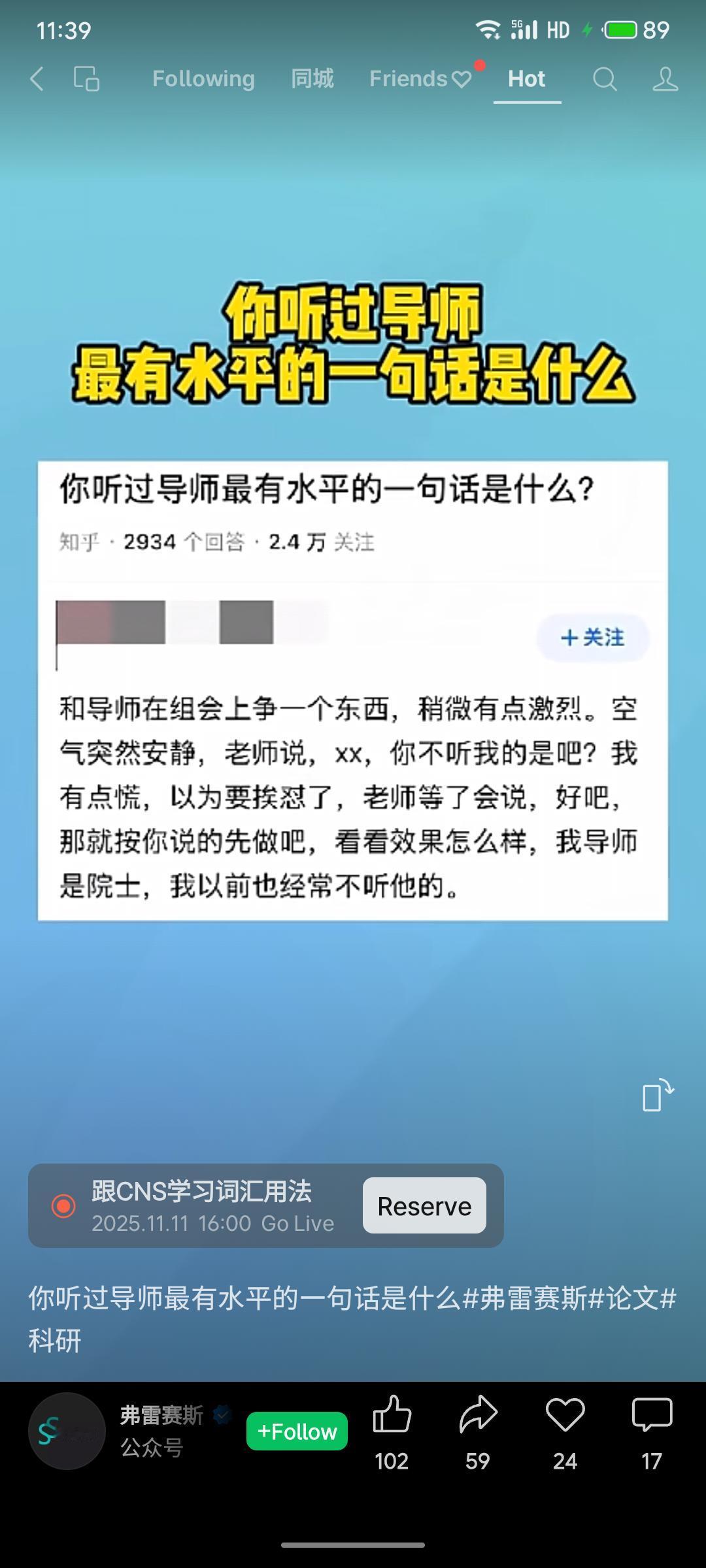
Task: Open search
Action: [x=605, y=79]
